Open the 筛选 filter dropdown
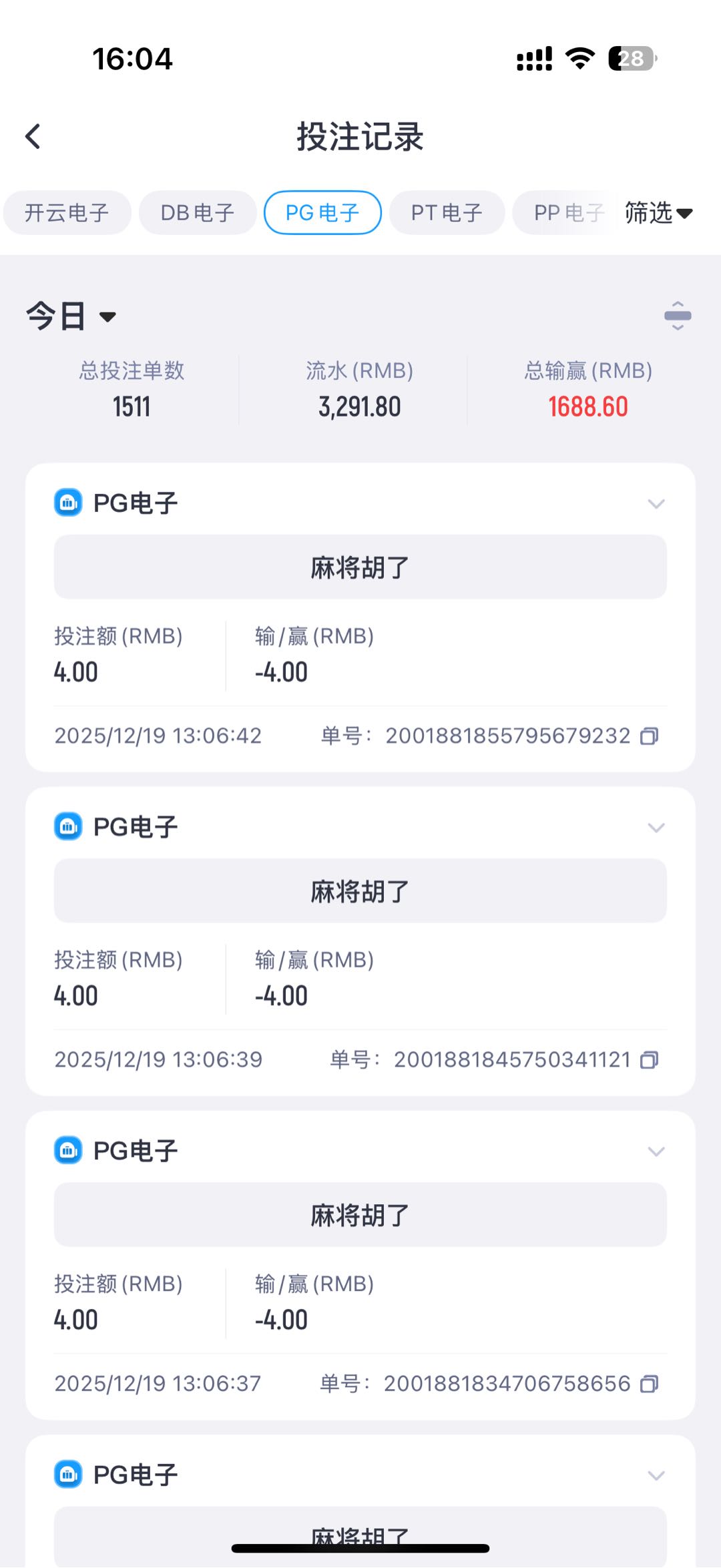721x1568 pixels. pyautogui.click(x=658, y=213)
